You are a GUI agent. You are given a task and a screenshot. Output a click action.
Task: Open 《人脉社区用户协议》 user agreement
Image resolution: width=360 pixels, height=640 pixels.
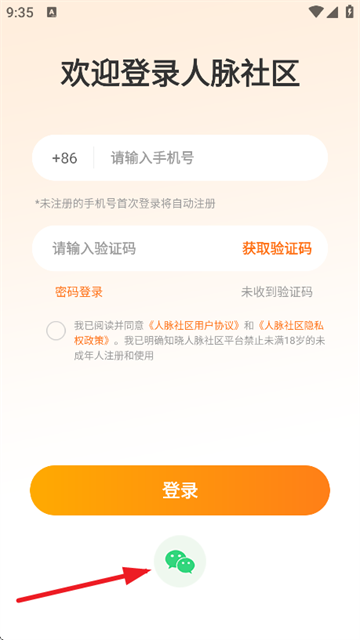click(x=194, y=325)
